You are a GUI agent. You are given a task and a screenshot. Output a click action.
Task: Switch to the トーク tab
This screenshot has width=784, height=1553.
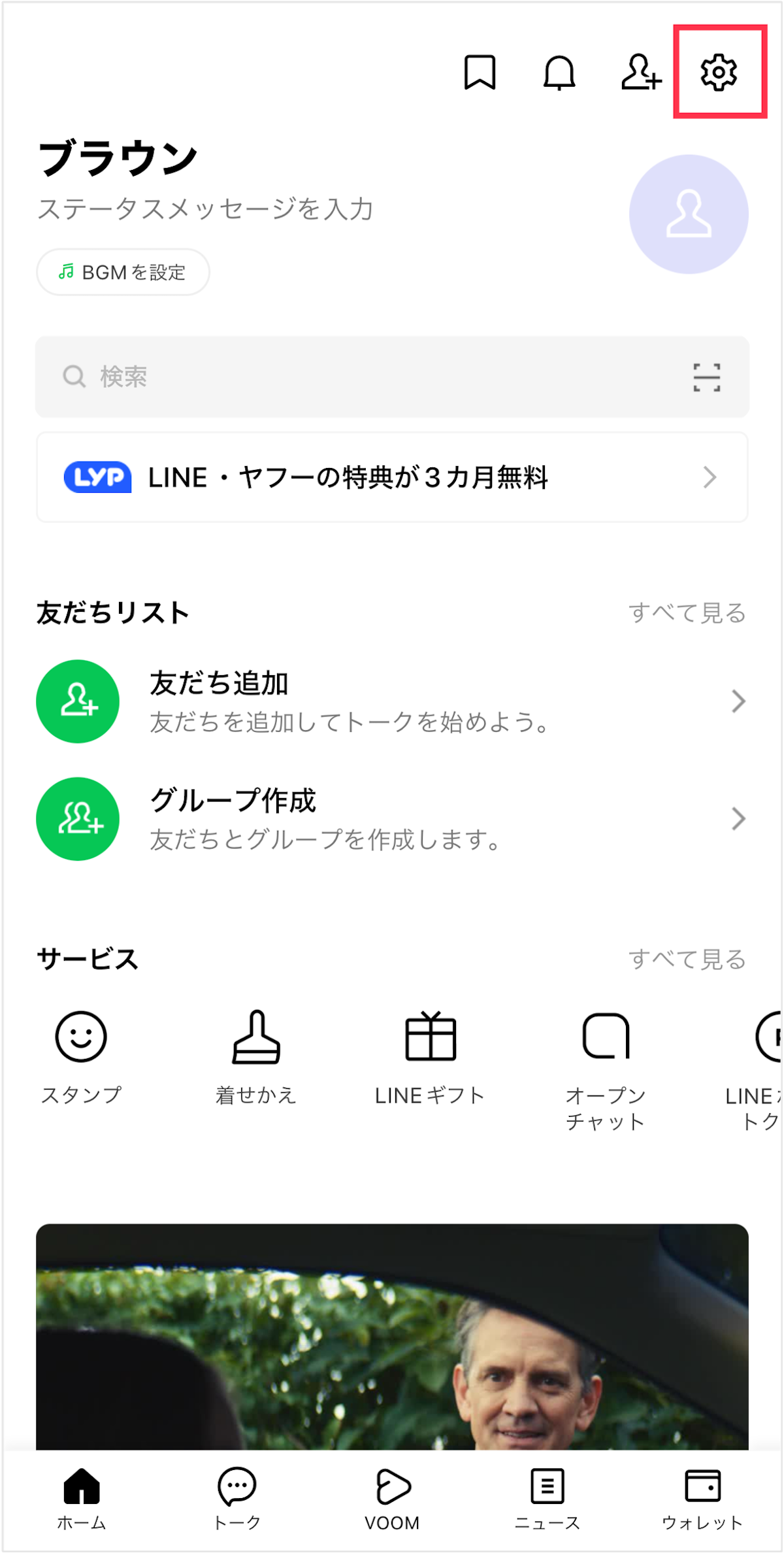[237, 1498]
